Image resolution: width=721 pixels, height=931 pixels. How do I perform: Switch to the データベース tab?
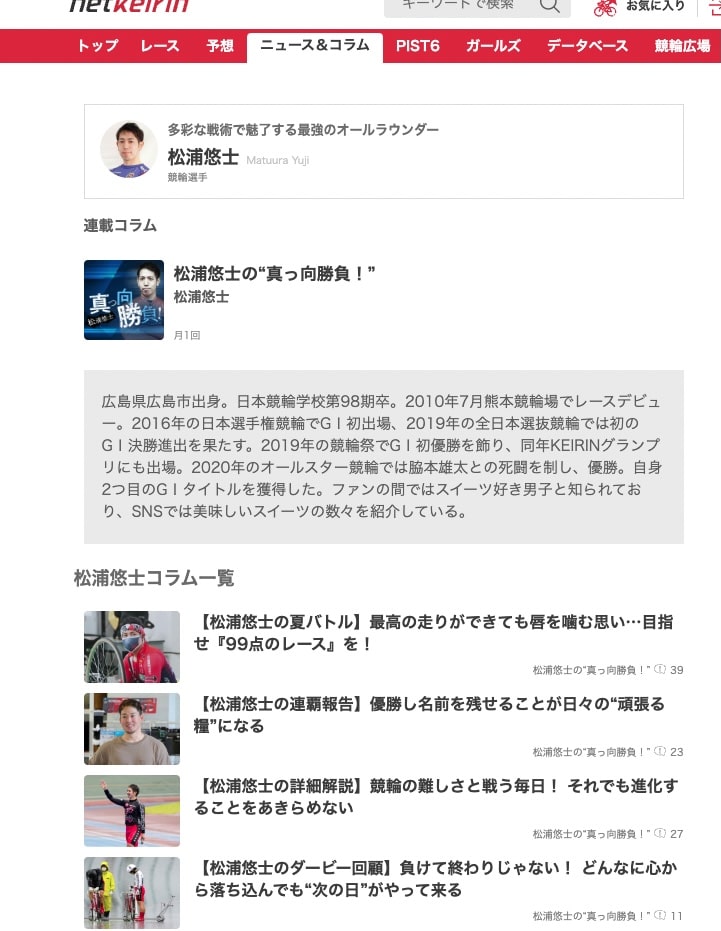pyautogui.click(x=587, y=46)
